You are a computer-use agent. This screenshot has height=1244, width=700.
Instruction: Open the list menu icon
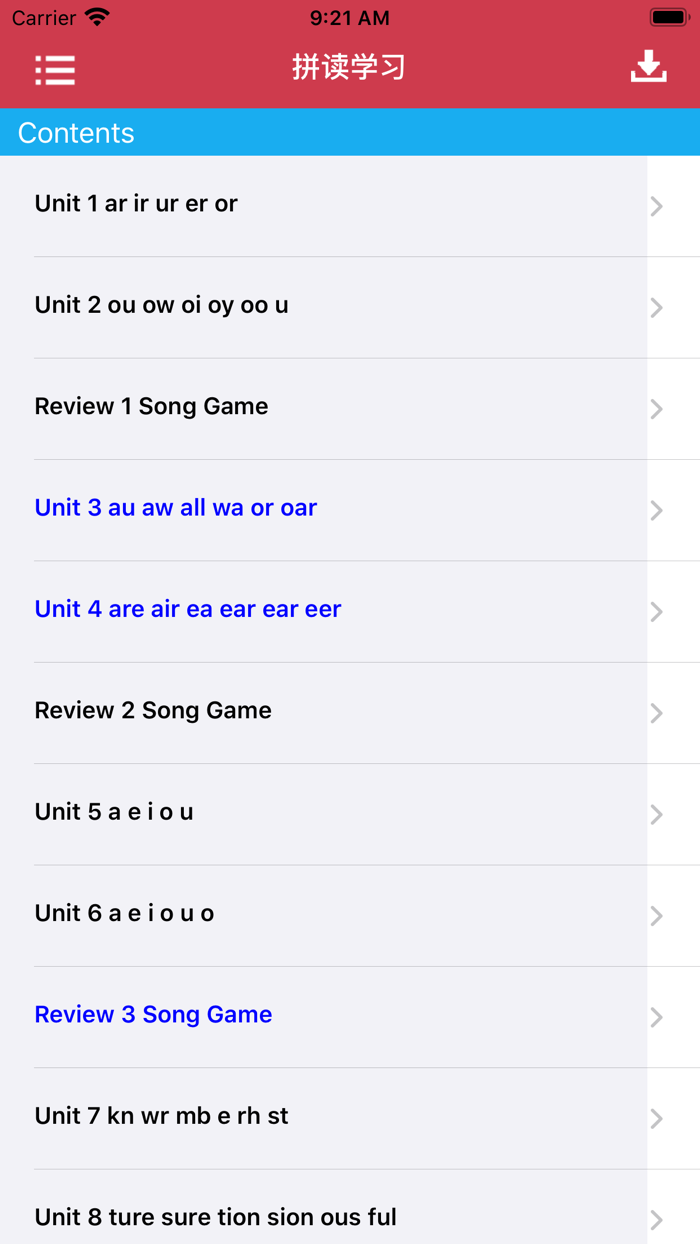55,69
